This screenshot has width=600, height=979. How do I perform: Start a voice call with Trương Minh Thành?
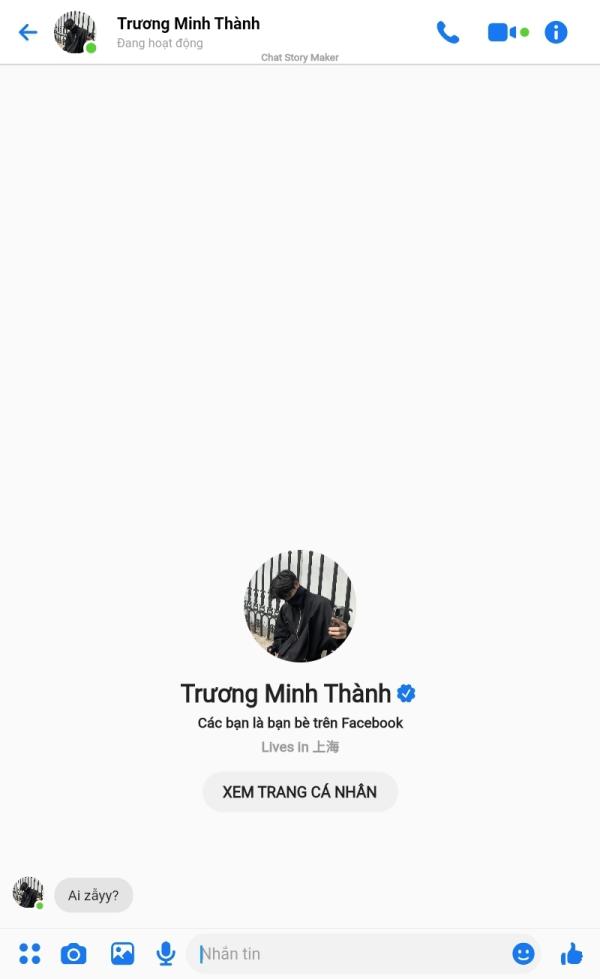coord(448,32)
